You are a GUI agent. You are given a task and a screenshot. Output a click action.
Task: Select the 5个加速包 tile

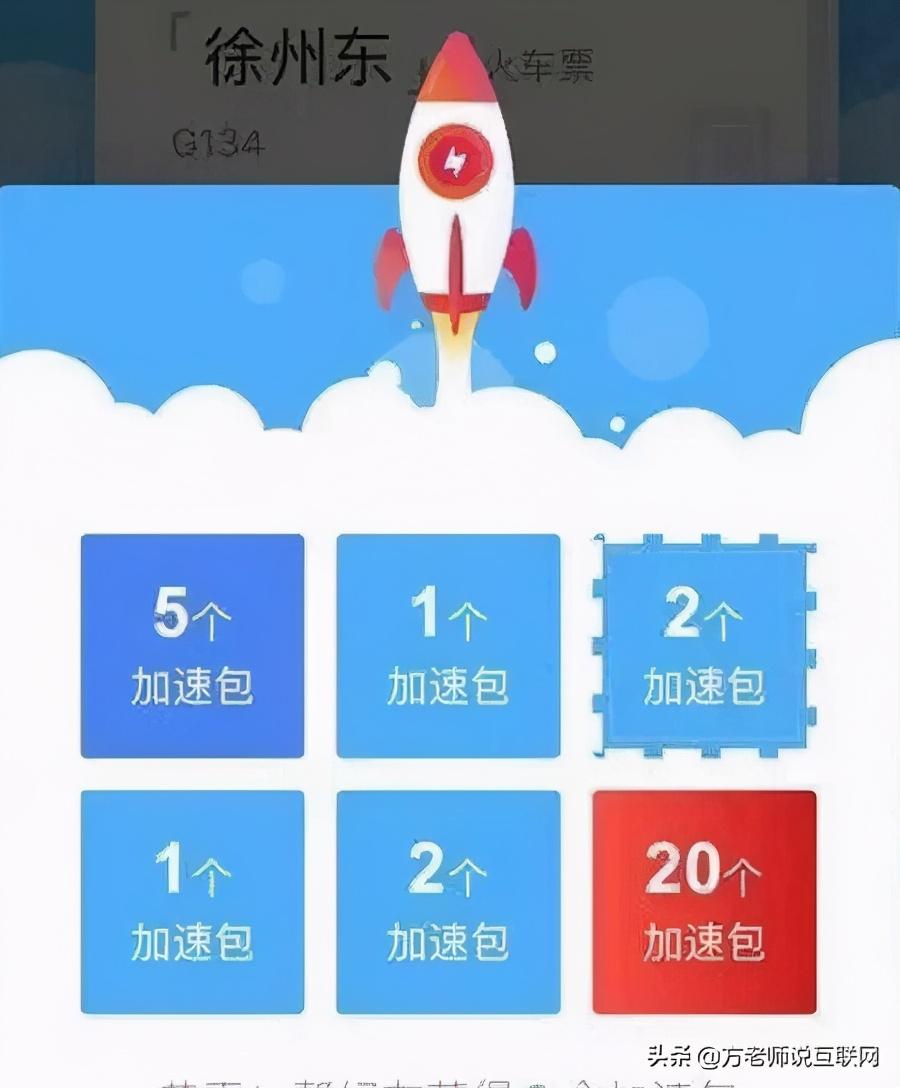coord(192,646)
